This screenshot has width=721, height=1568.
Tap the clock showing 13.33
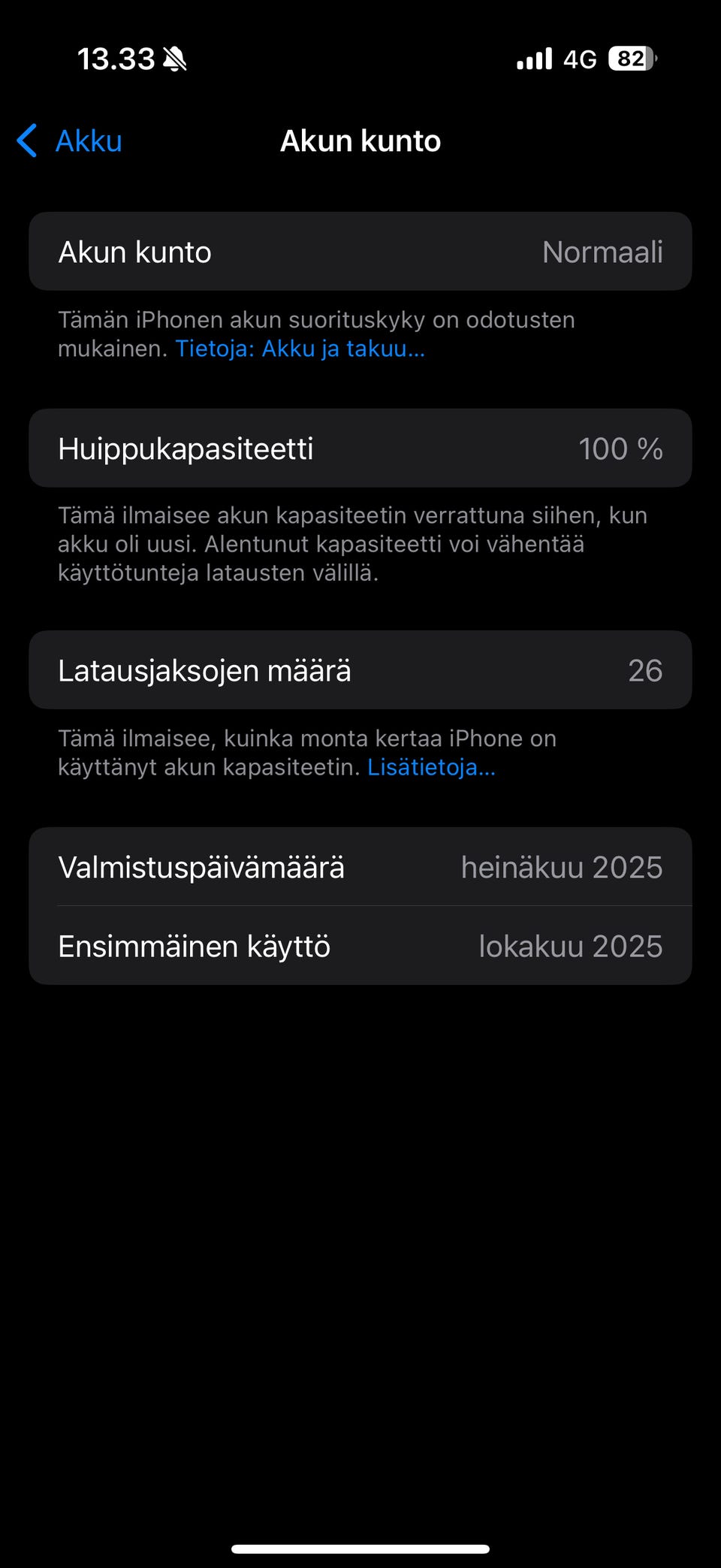click(116, 58)
